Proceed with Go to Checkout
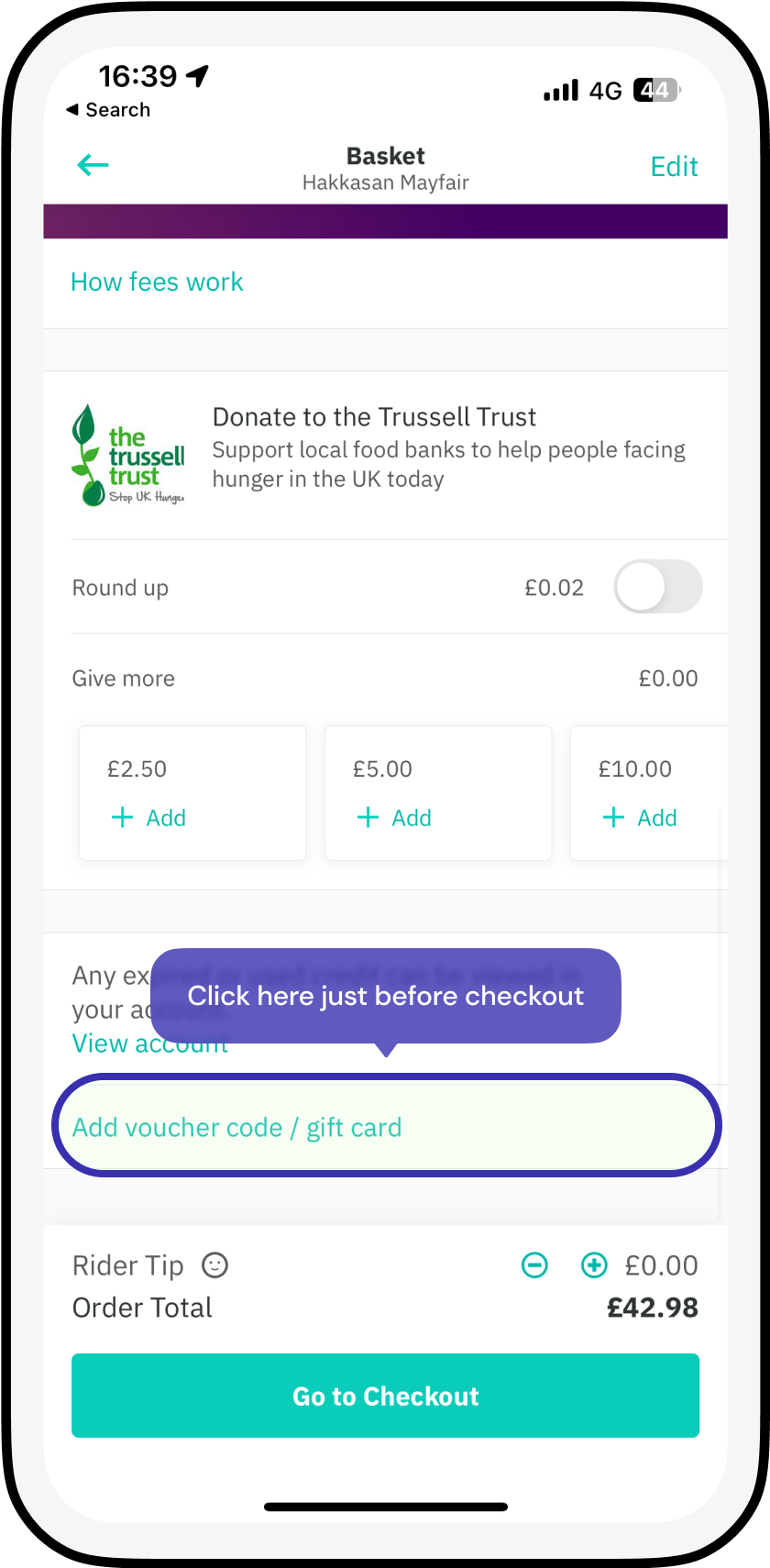770x1568 pixels. (x=385, y=1396)
